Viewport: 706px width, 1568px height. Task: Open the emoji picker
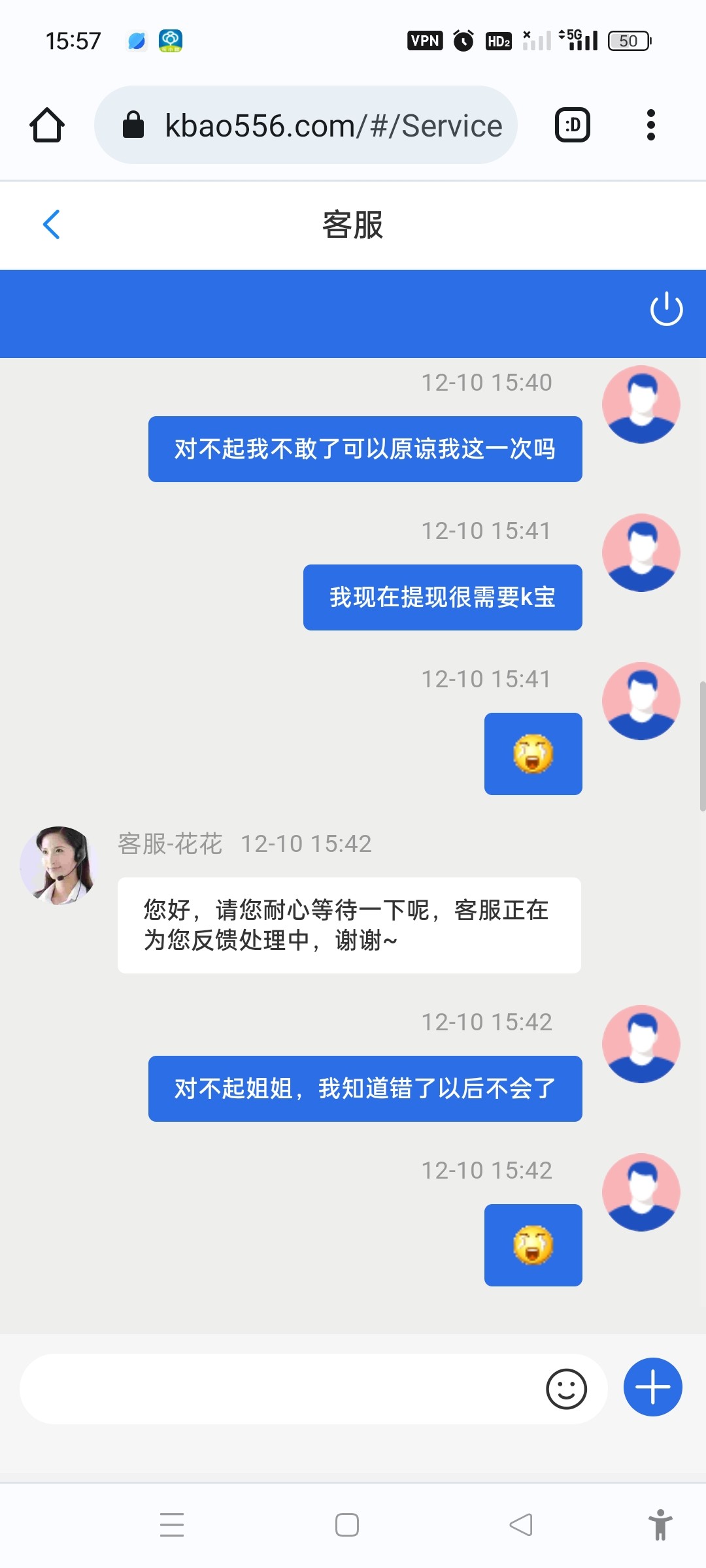point(566,1389)
